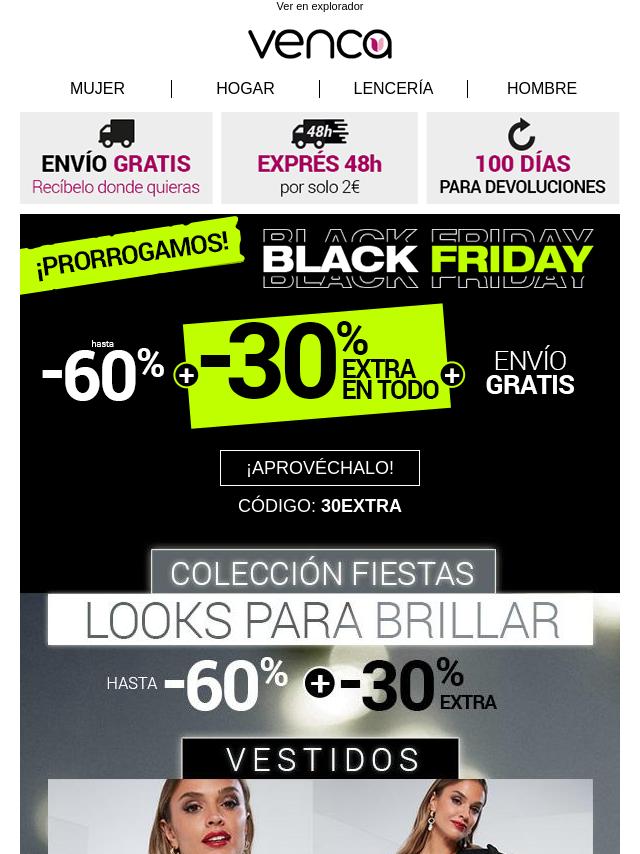Go to the HOGAR section
The width and height of the screenshot is (640, 854).
[x=245, y=89]
